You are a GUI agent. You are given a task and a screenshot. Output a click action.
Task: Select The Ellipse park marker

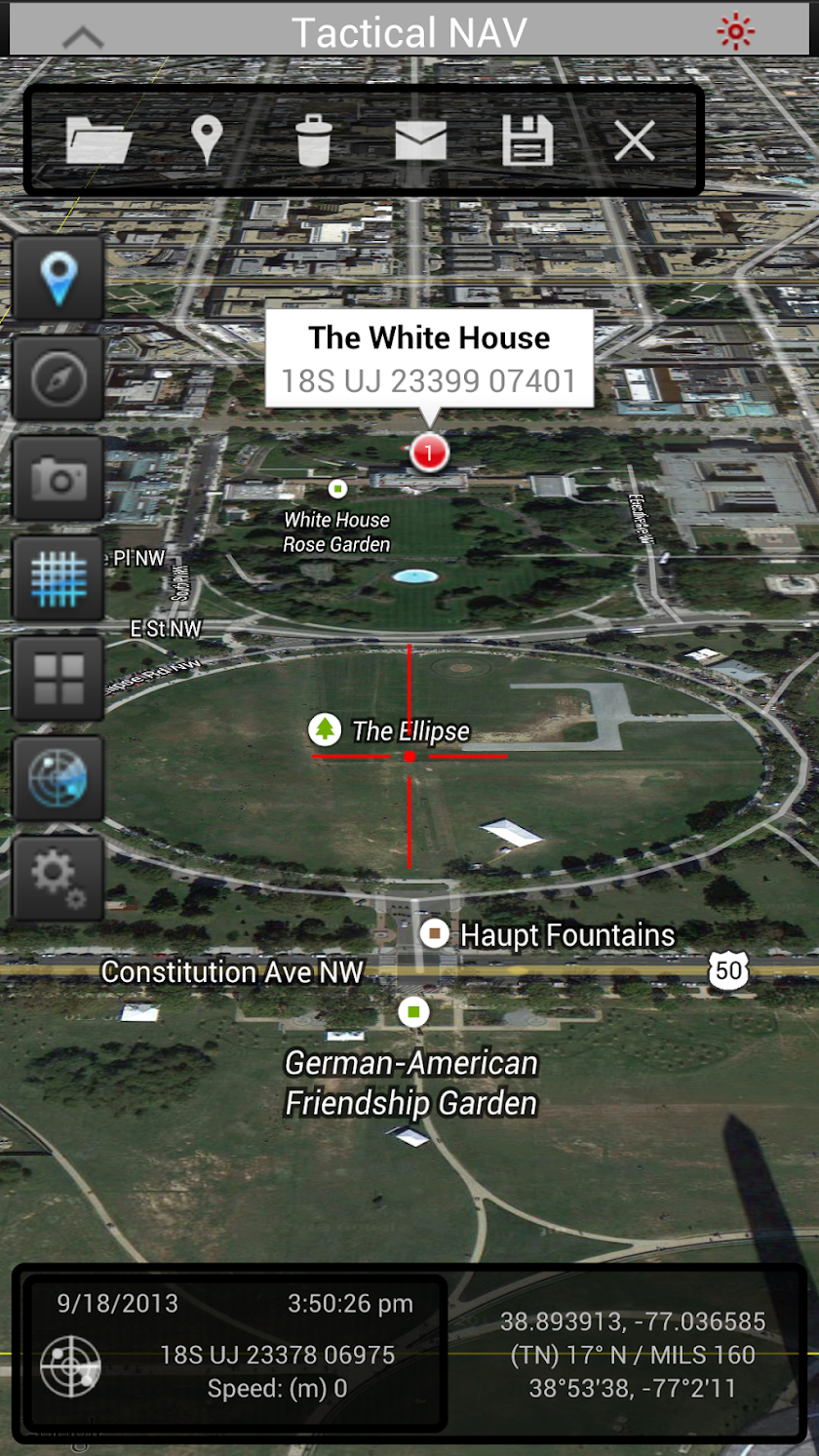pos(325,728)
